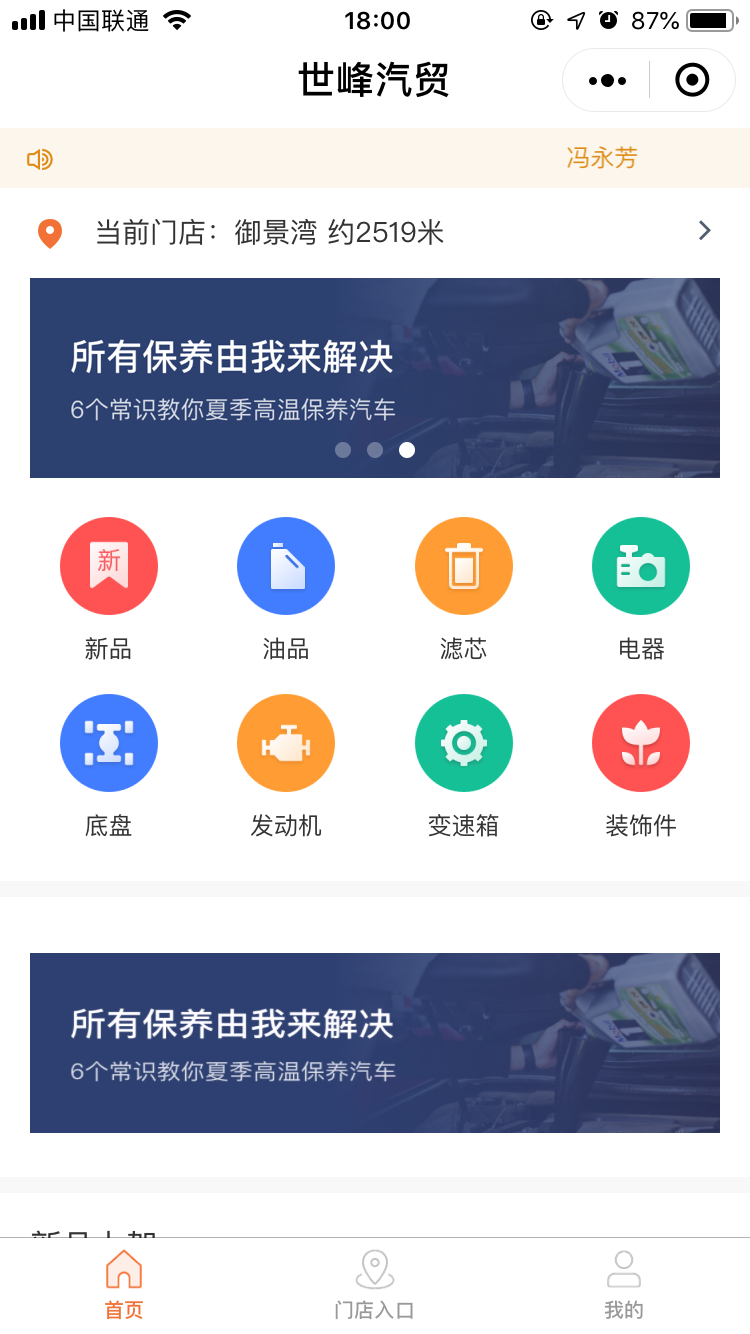Select the first carousel page dot

click(343, 450)
